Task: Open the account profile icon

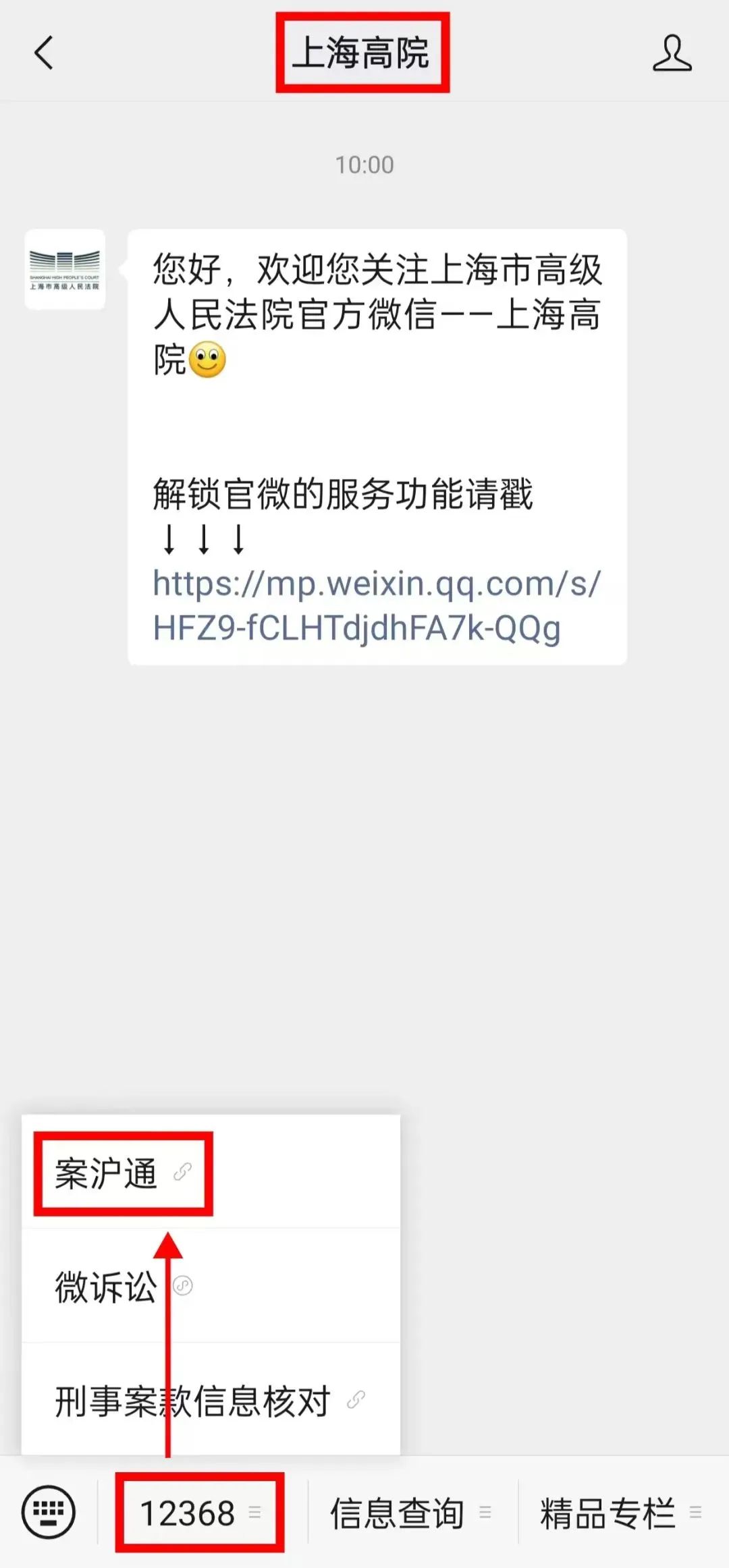Action: pos(672,53)
